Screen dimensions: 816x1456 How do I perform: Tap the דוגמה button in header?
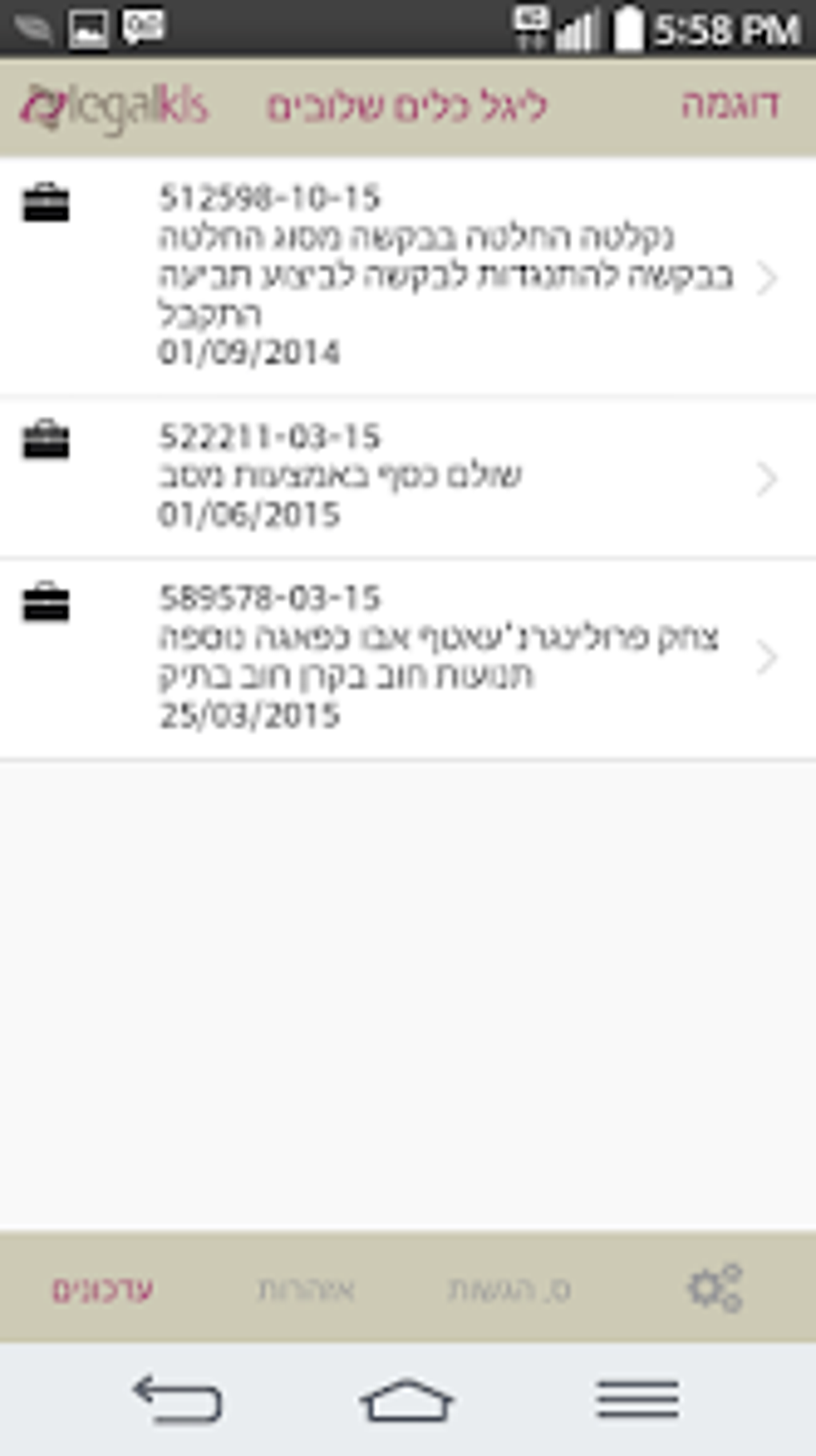pyautogui.click(x=729, y=106)
